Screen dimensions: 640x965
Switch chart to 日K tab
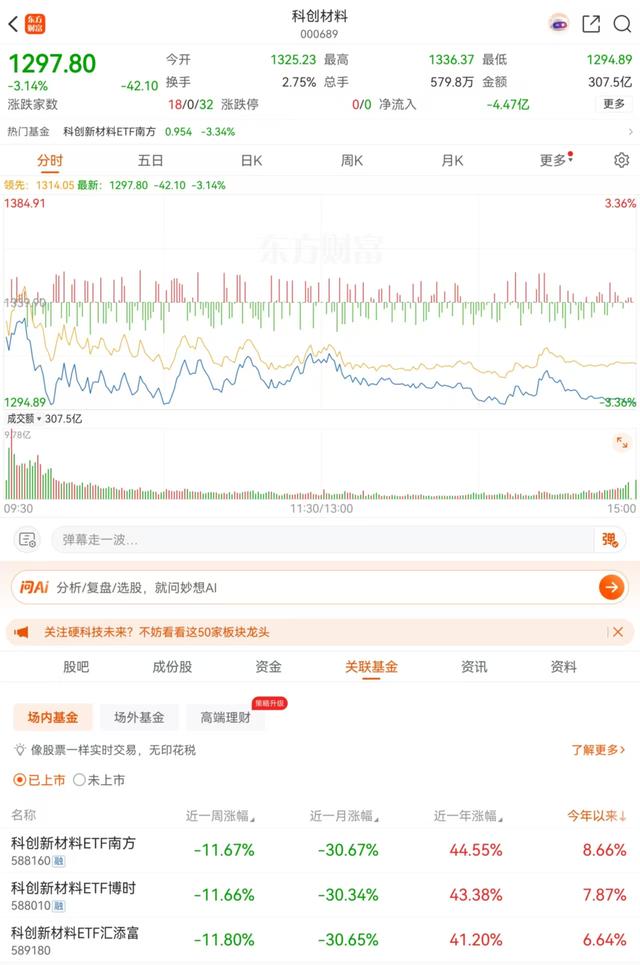251,161
